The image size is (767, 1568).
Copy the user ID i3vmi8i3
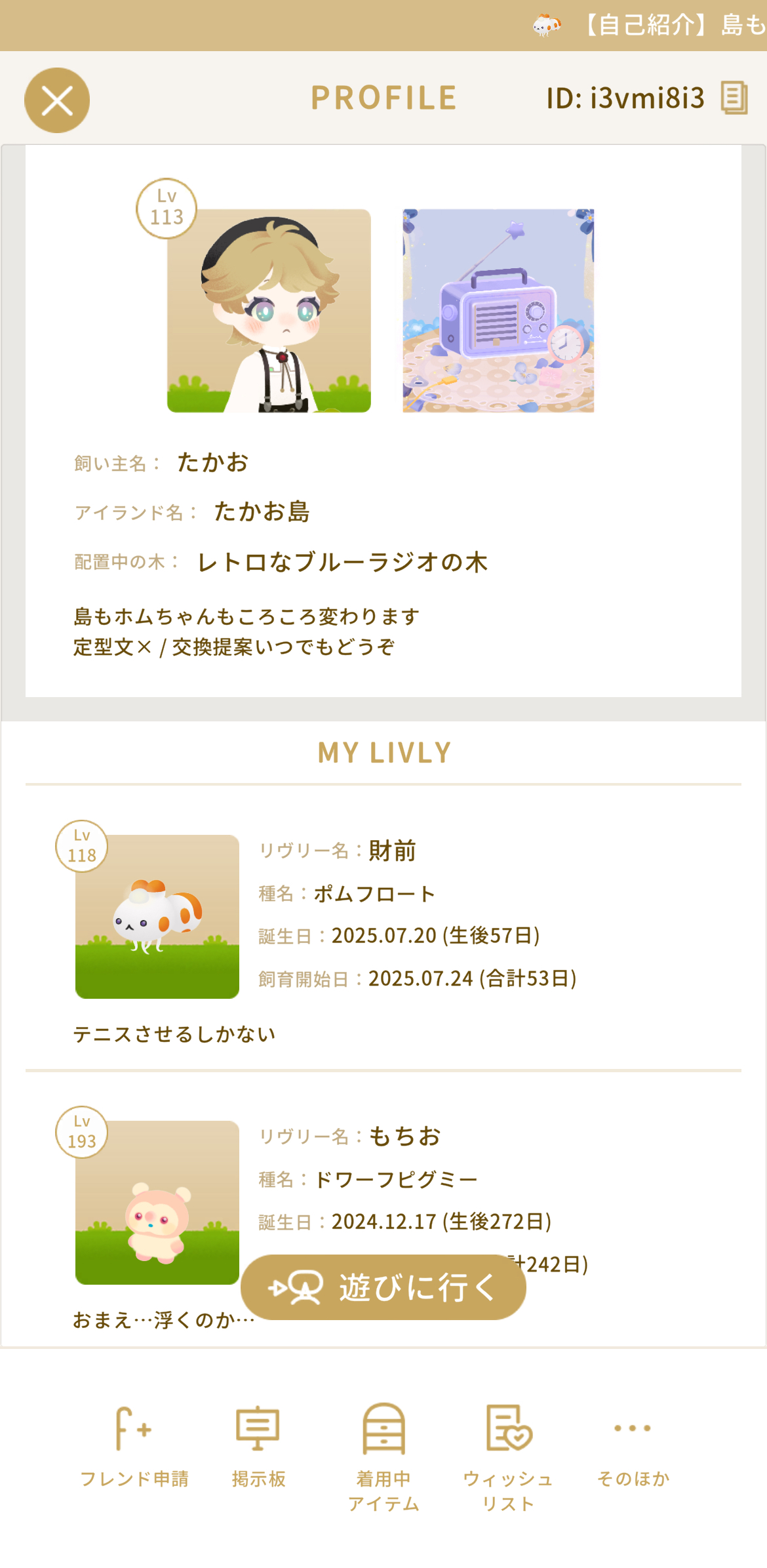pyautogui.click(x=734, y=98)
